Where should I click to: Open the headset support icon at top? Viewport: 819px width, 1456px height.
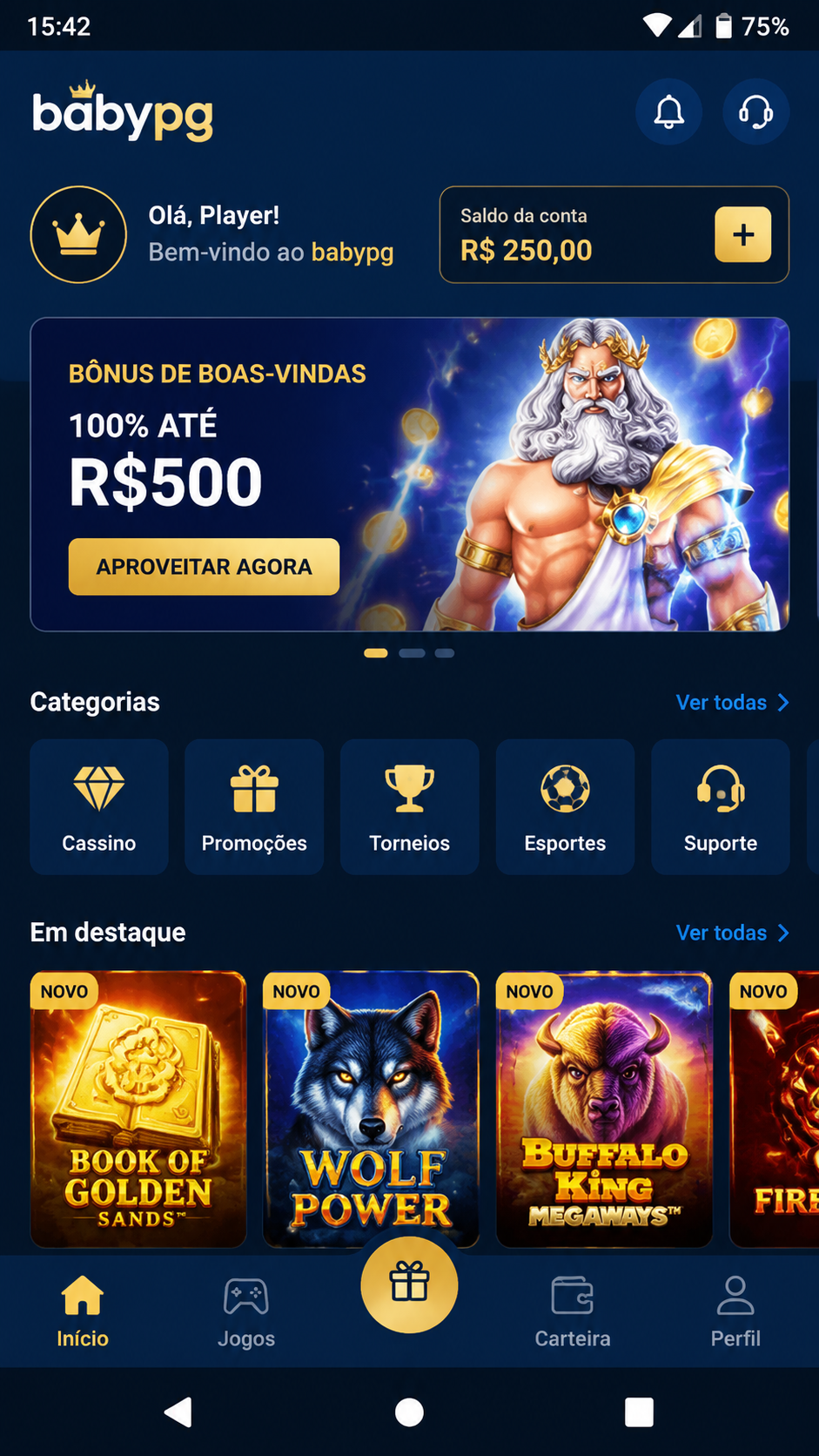[755, 112]
